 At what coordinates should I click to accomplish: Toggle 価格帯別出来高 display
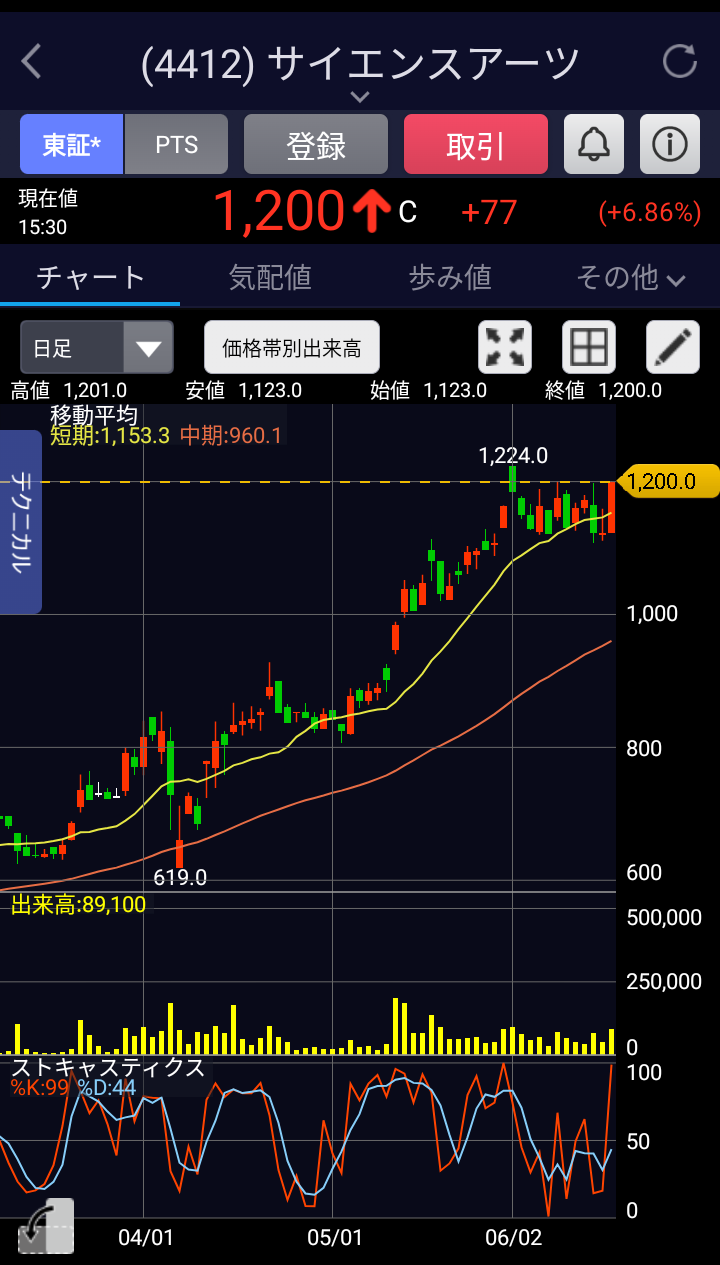coord(292,348)
